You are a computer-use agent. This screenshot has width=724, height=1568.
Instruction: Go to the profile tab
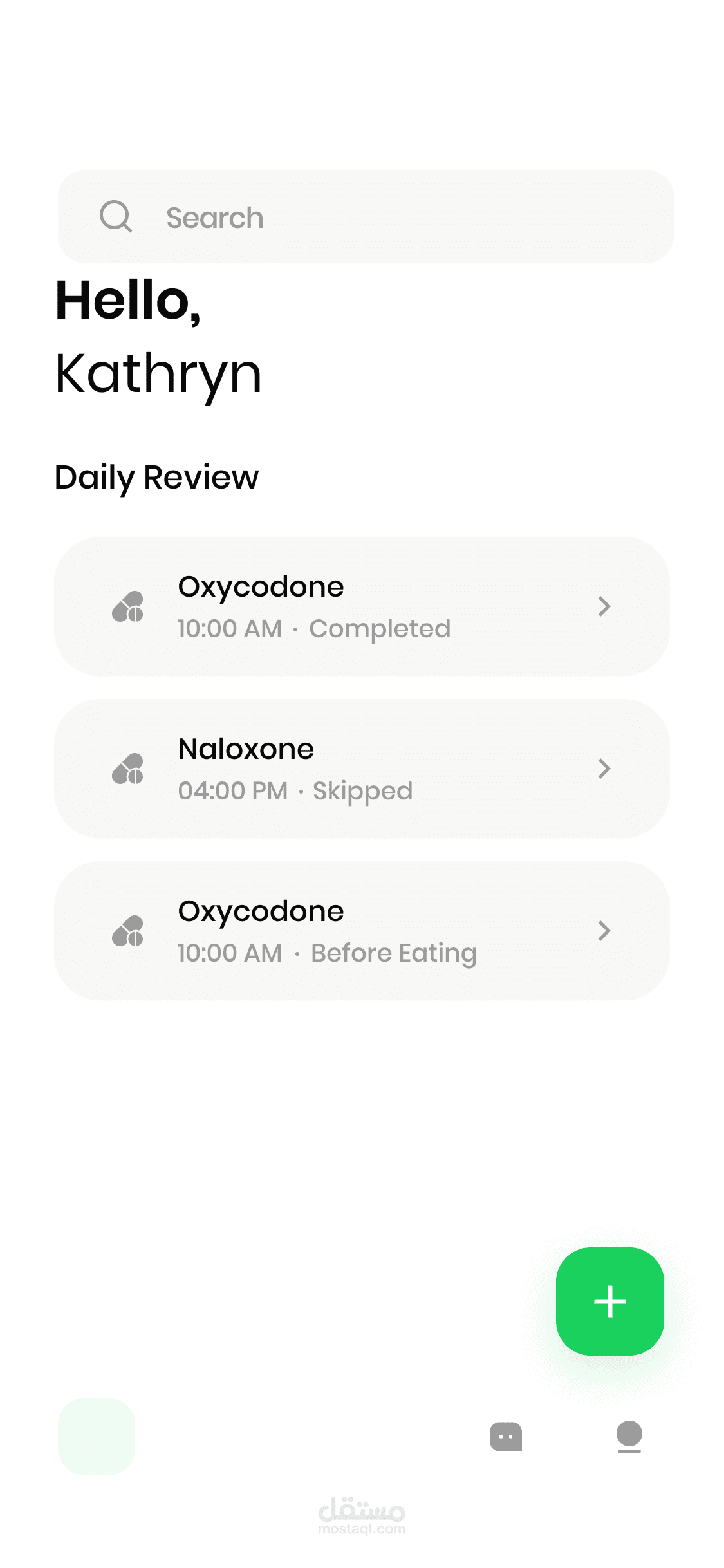click(629, 1436)
